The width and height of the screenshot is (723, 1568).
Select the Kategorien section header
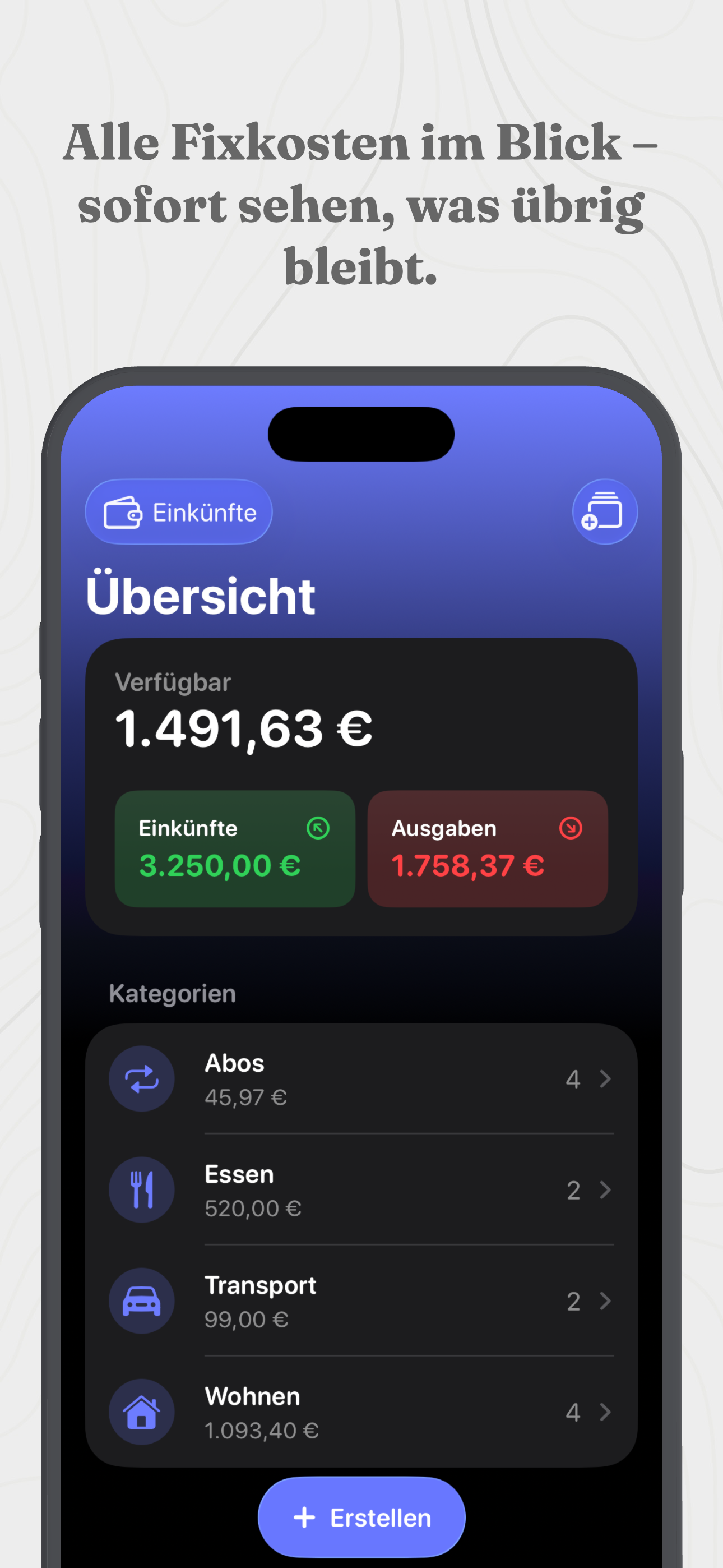tap(172, 992)
